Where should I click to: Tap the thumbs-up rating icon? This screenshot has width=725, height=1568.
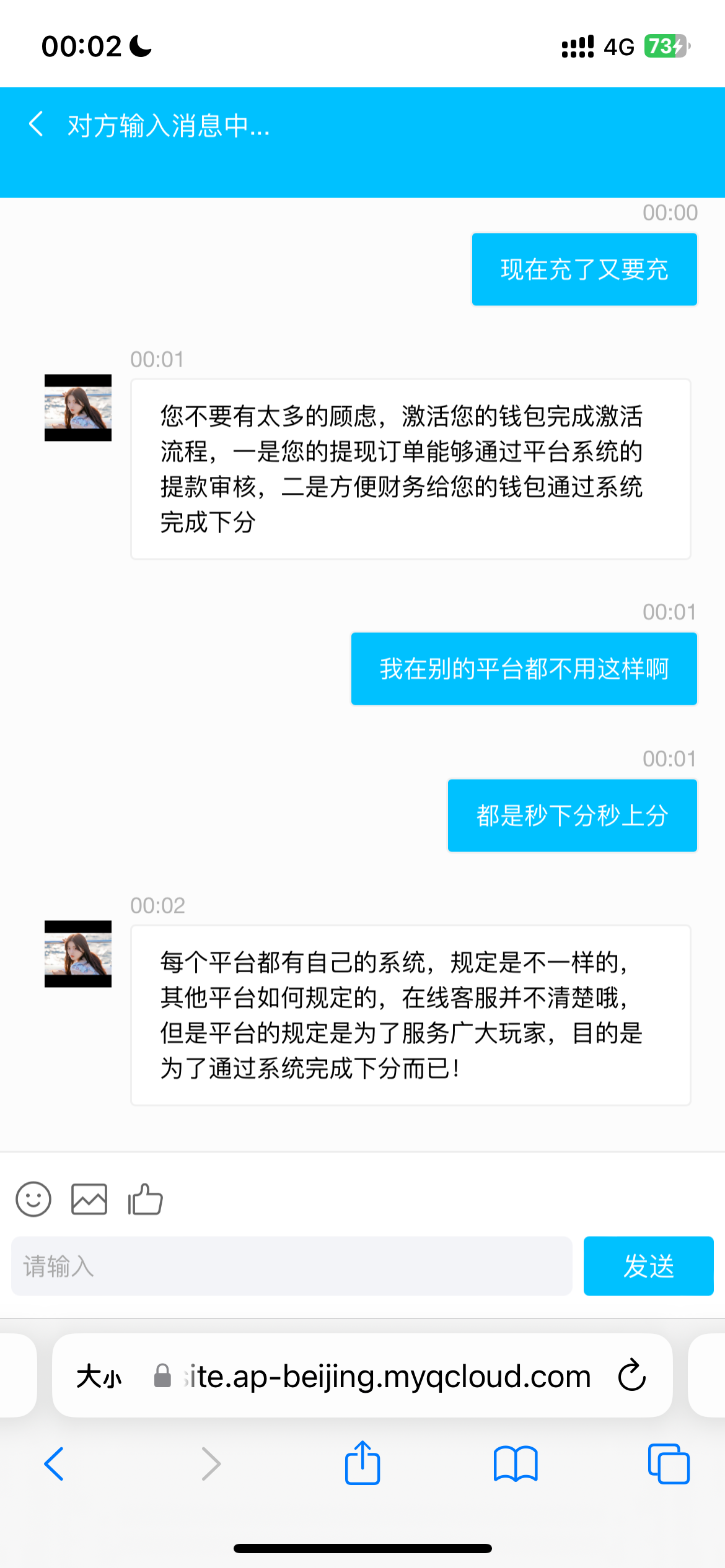coord(145,1200)
